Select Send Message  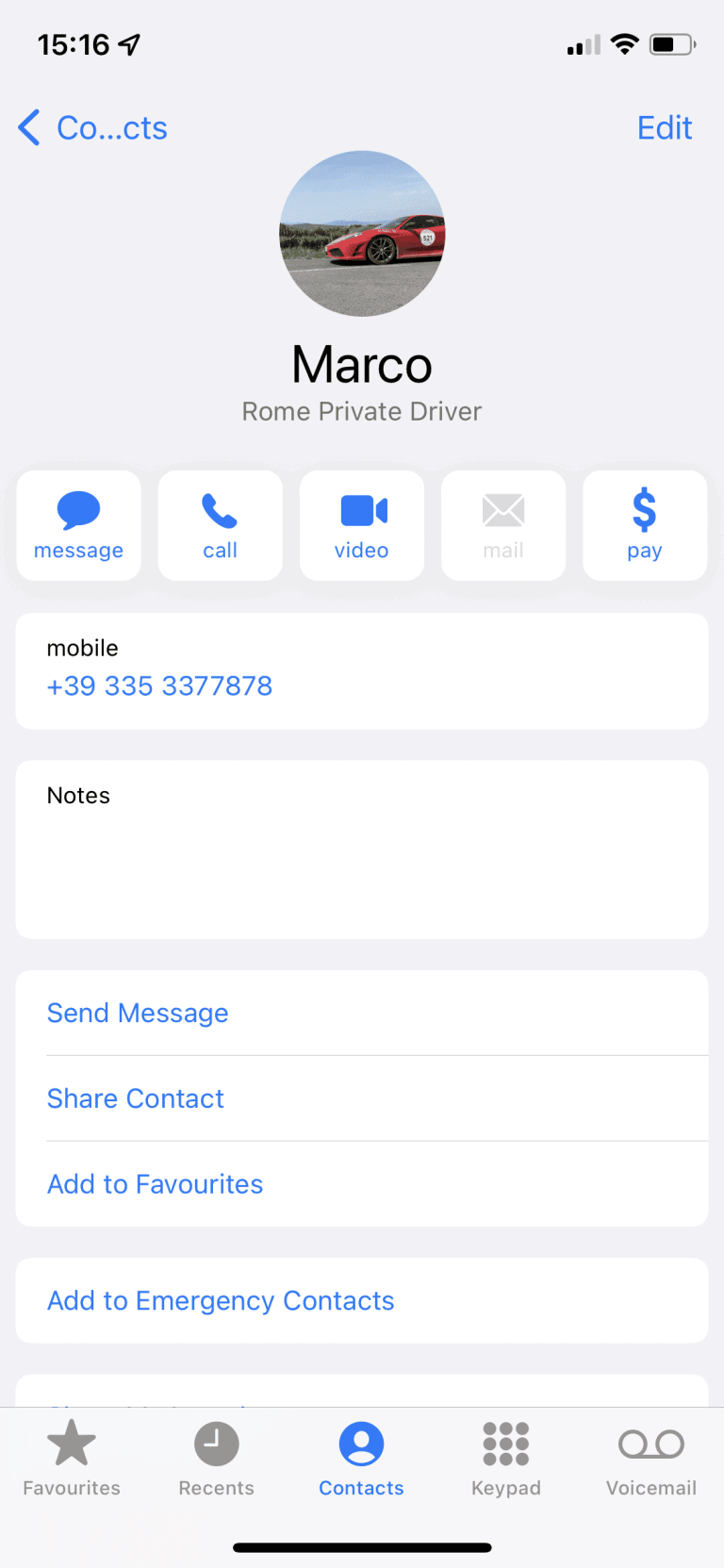click(x=138, y=1013)
